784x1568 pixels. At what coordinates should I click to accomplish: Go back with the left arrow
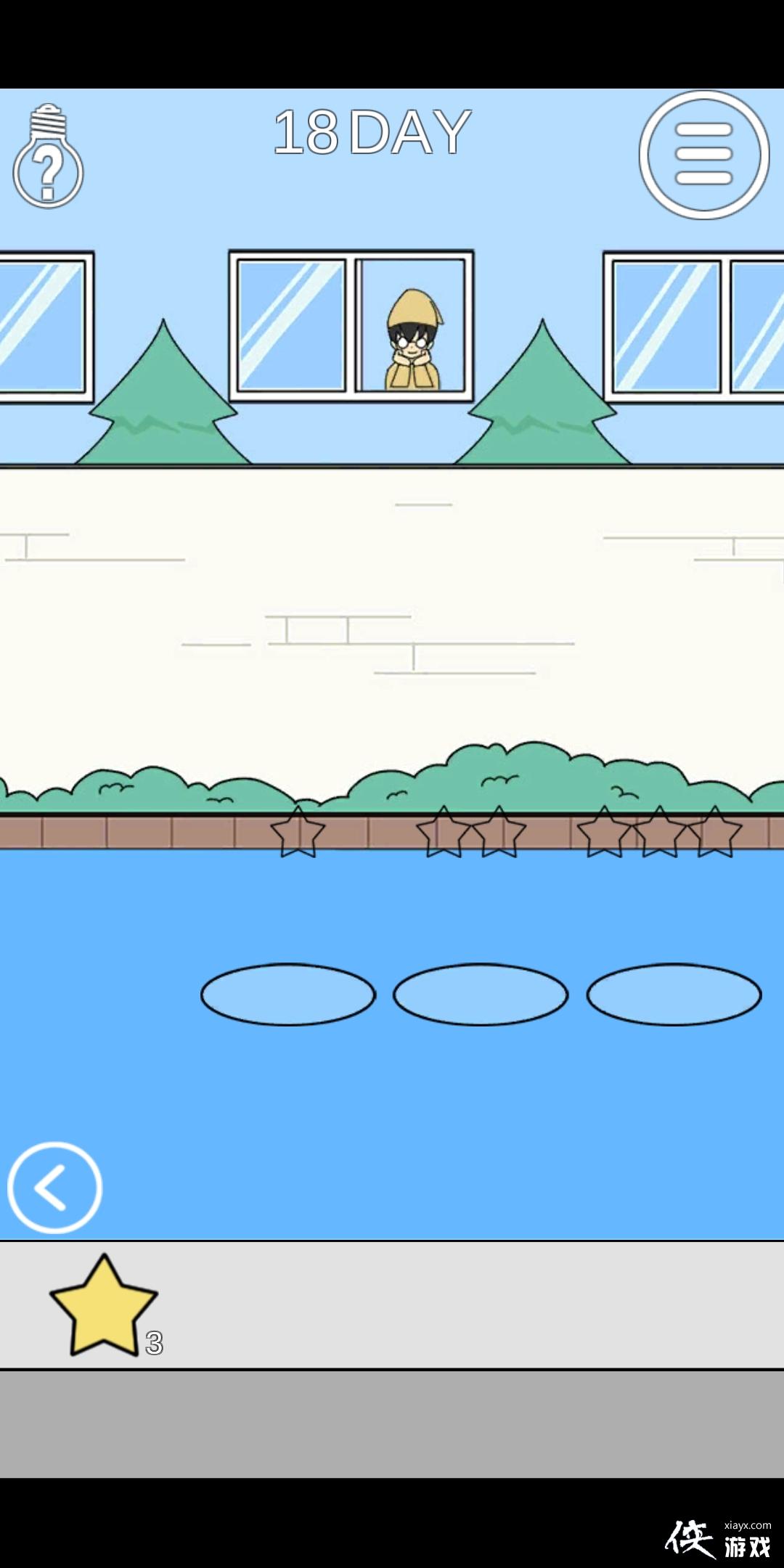tap(54, 1187)
